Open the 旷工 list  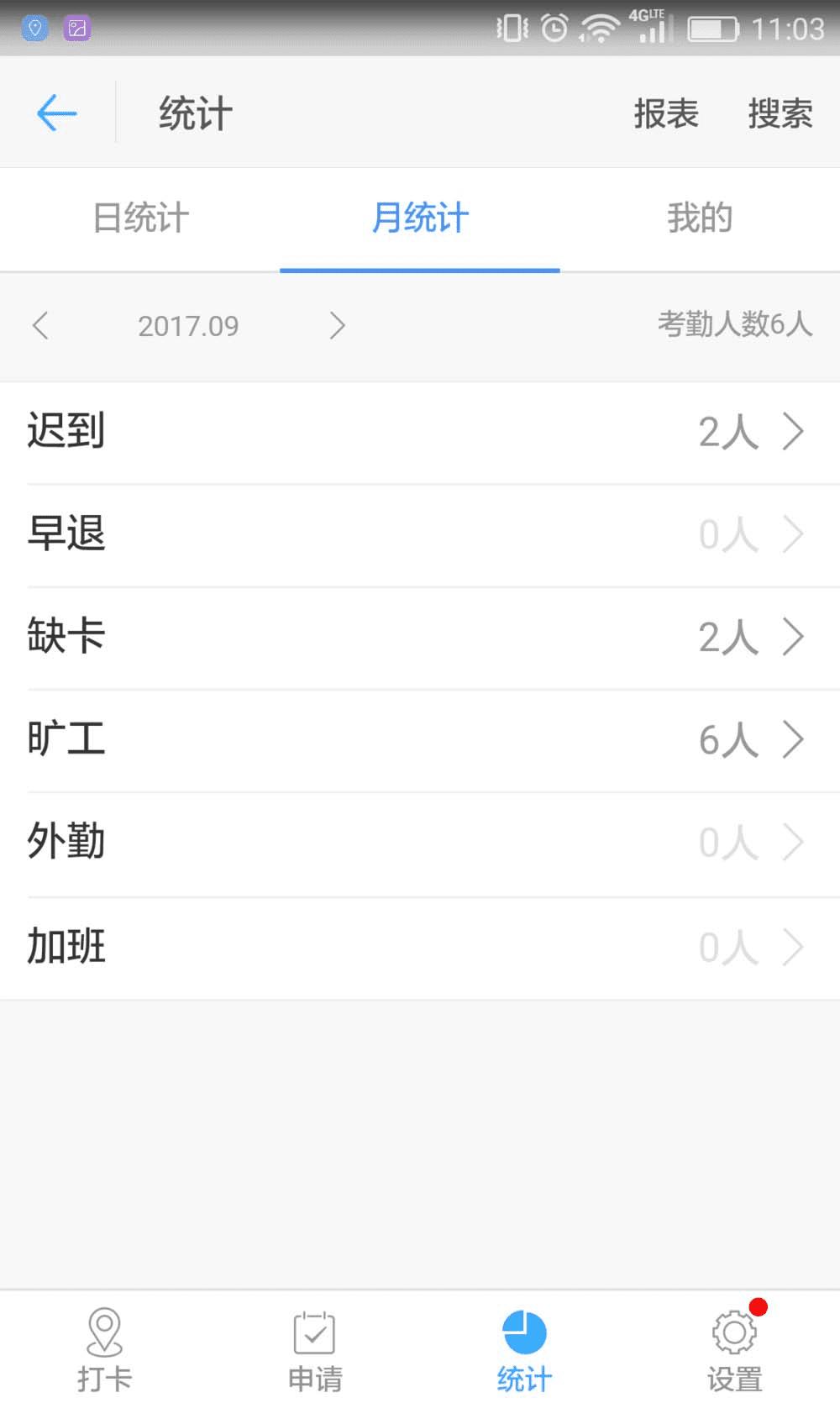[420, 740]
